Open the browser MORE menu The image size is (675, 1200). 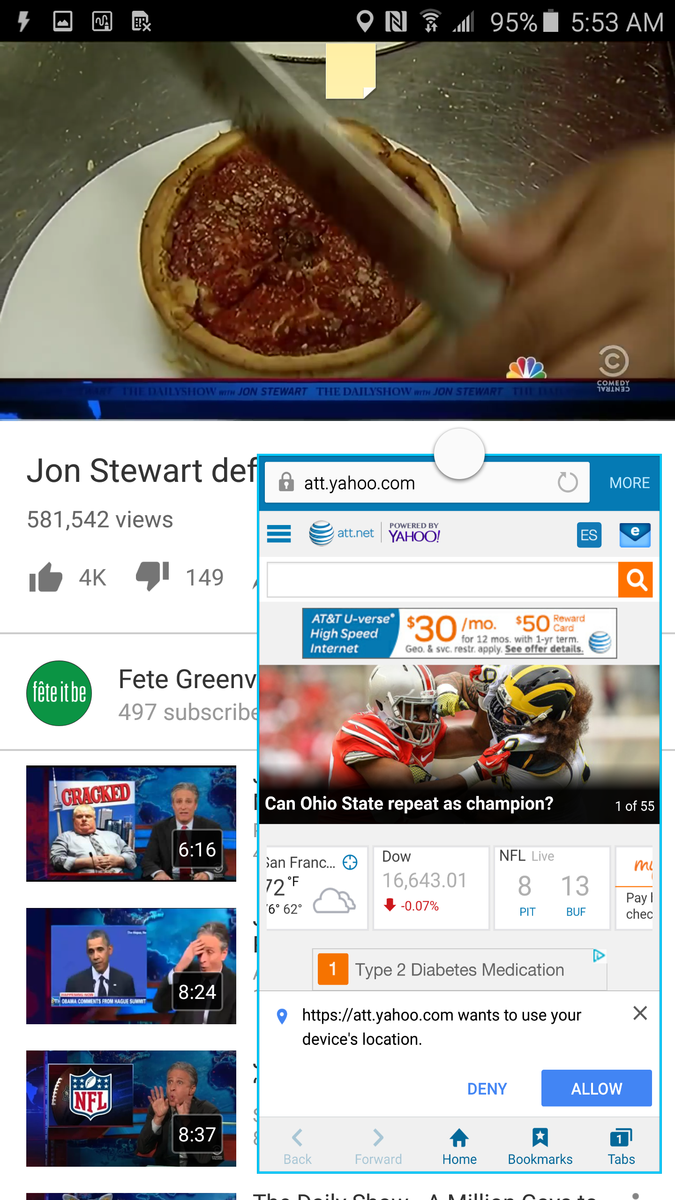pyautogui.click(x=629, y=483)
